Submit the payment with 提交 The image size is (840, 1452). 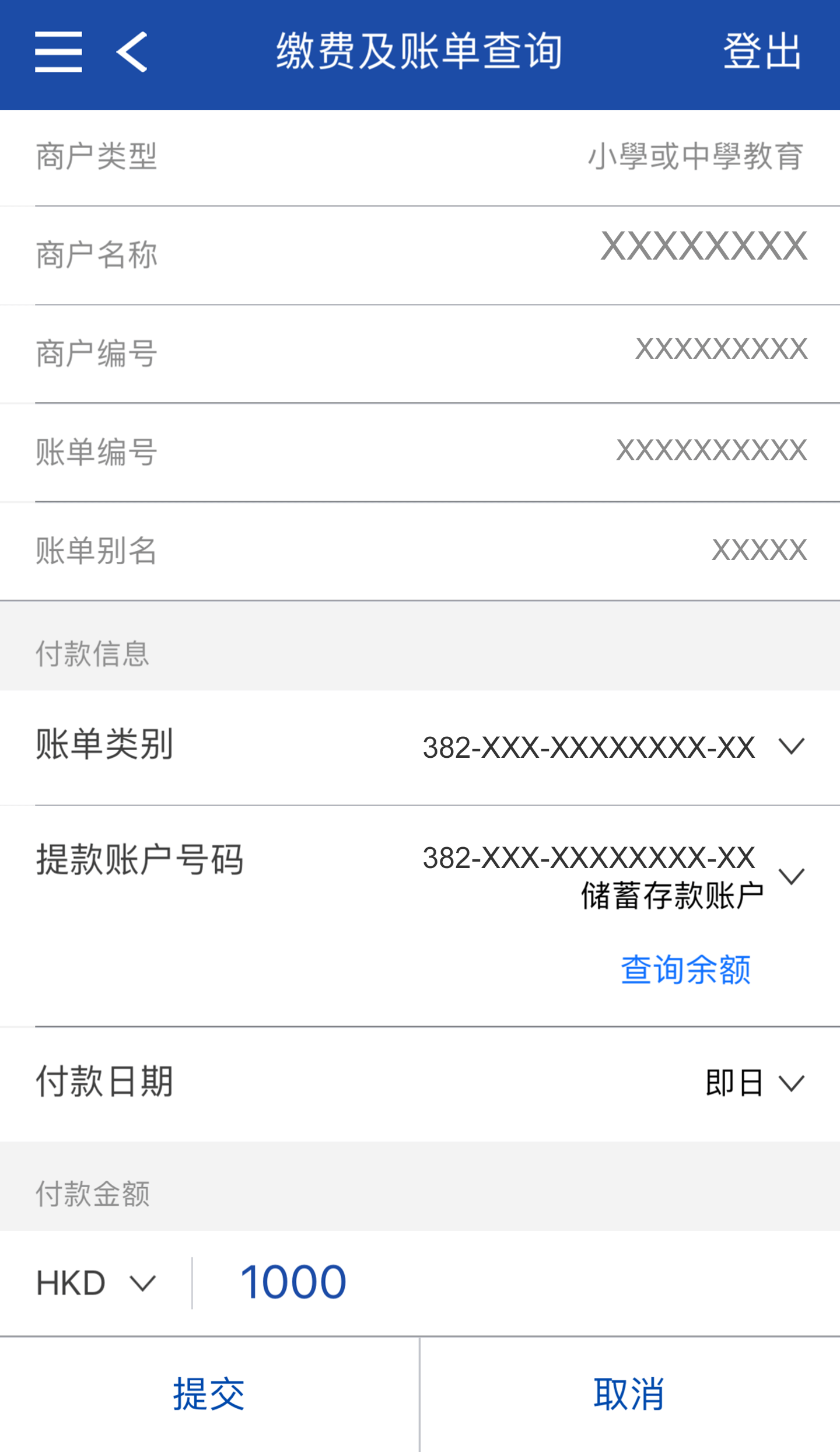coord(209,1394)
